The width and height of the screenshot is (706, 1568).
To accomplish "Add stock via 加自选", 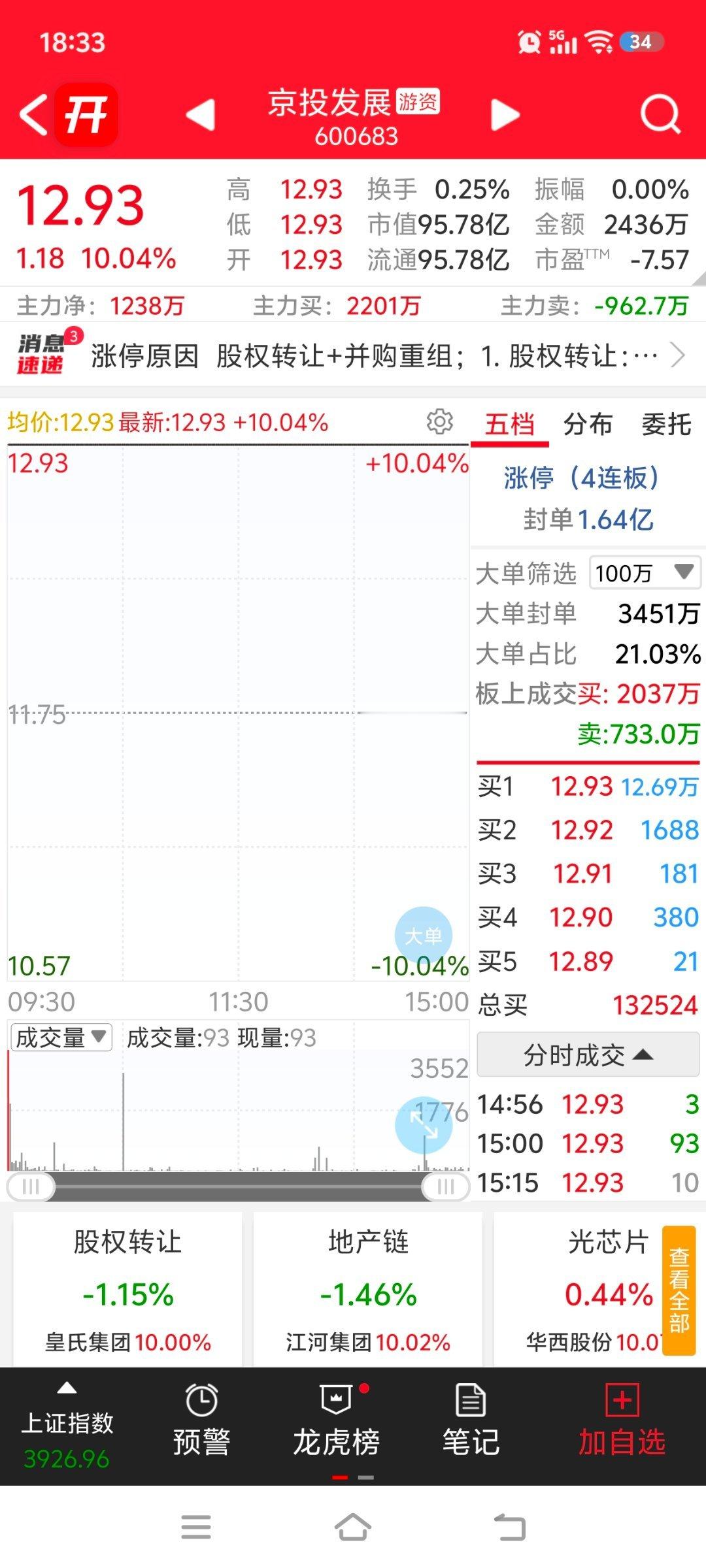I will (622, 1421).
